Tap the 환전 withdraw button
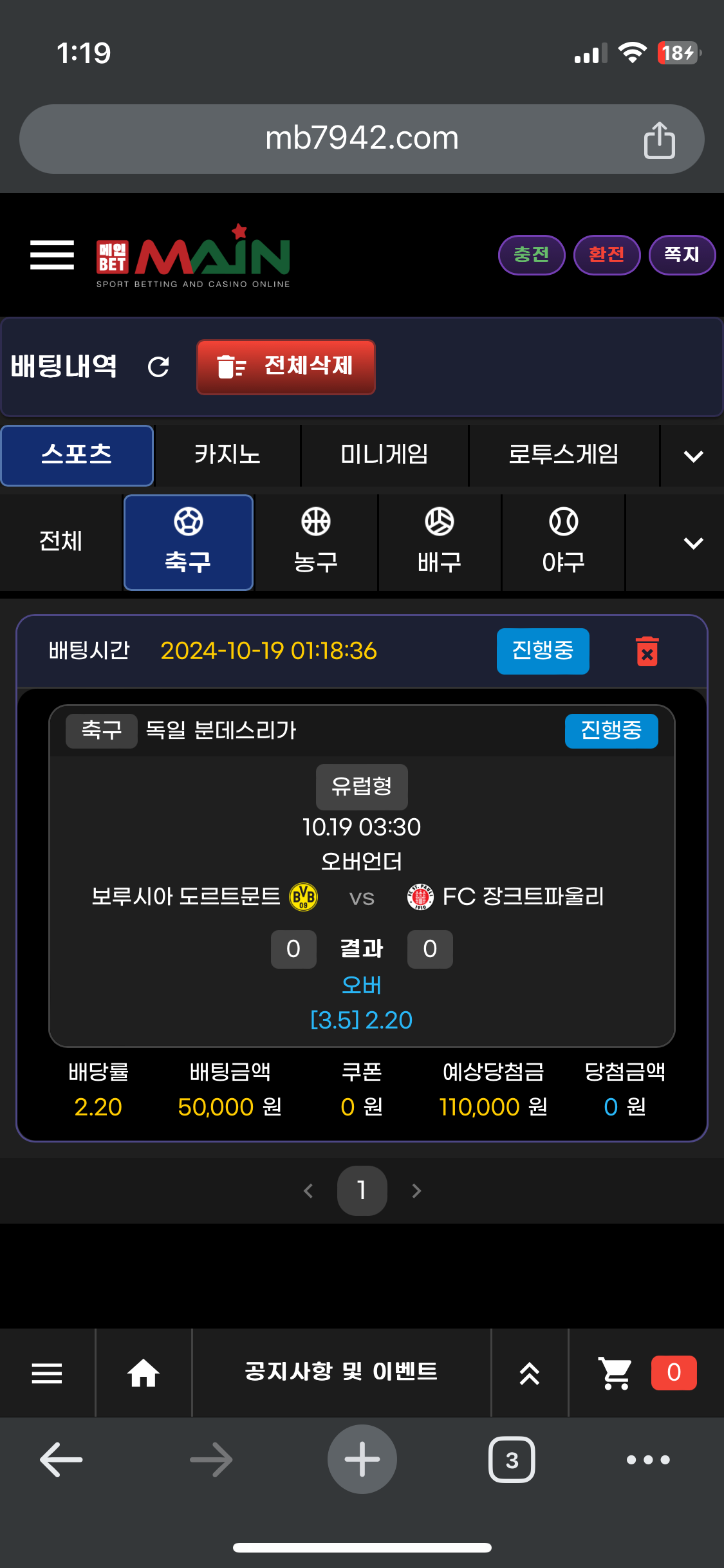 606,255
